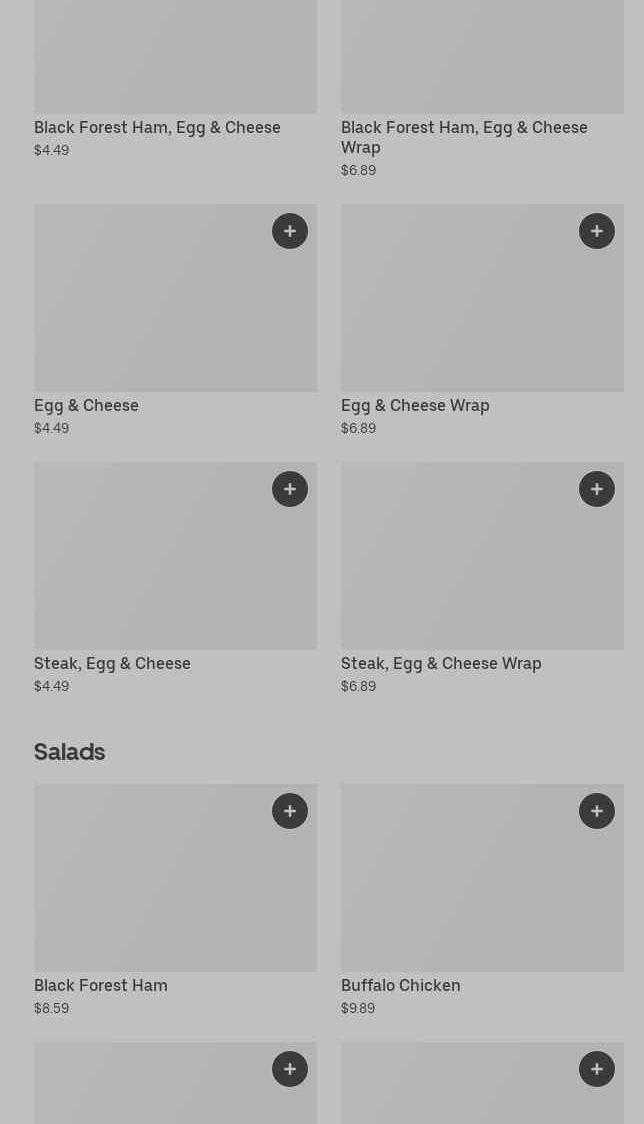View Egg & Cheese Wrap details
This screenshot has width=644, height=1124.
click(x=460, y=310)
